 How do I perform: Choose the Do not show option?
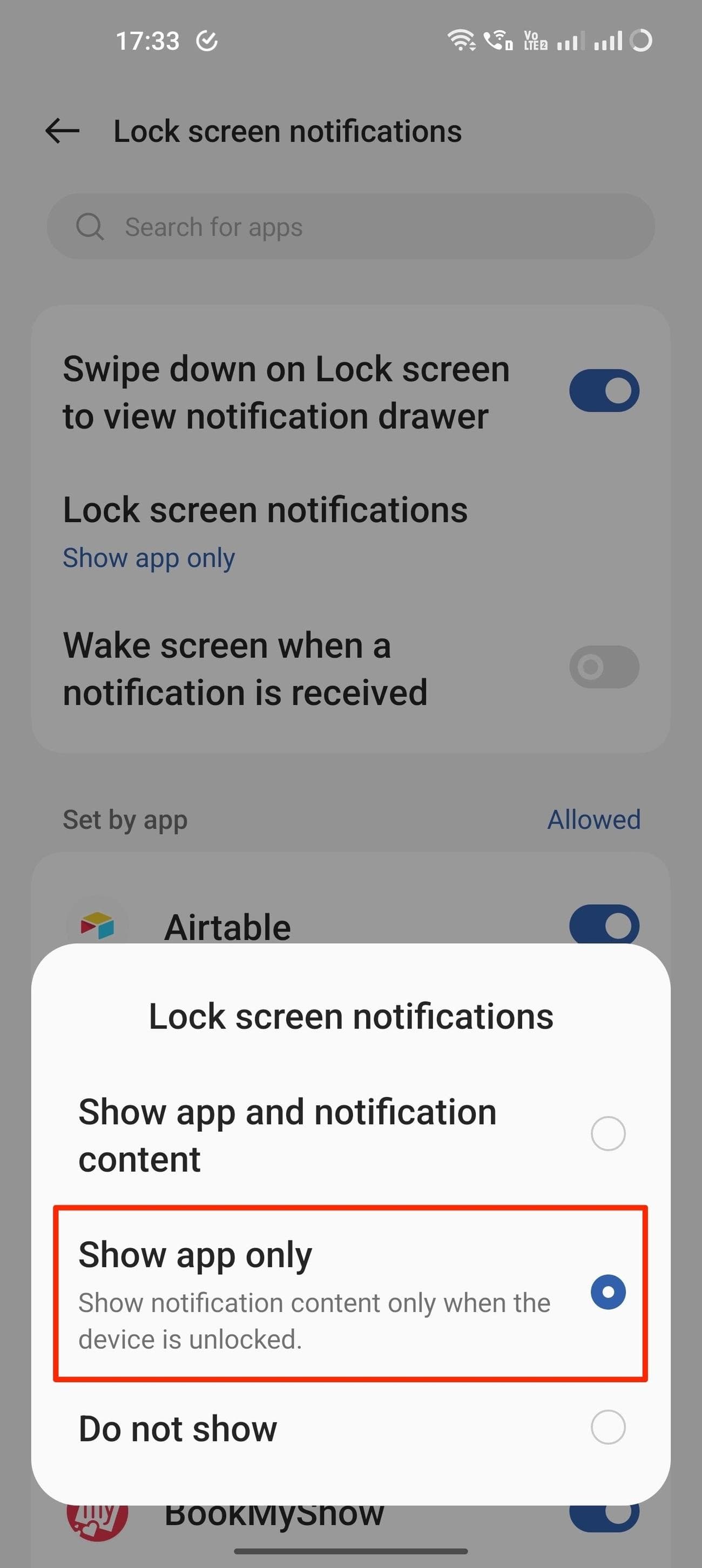point(607,1427)
